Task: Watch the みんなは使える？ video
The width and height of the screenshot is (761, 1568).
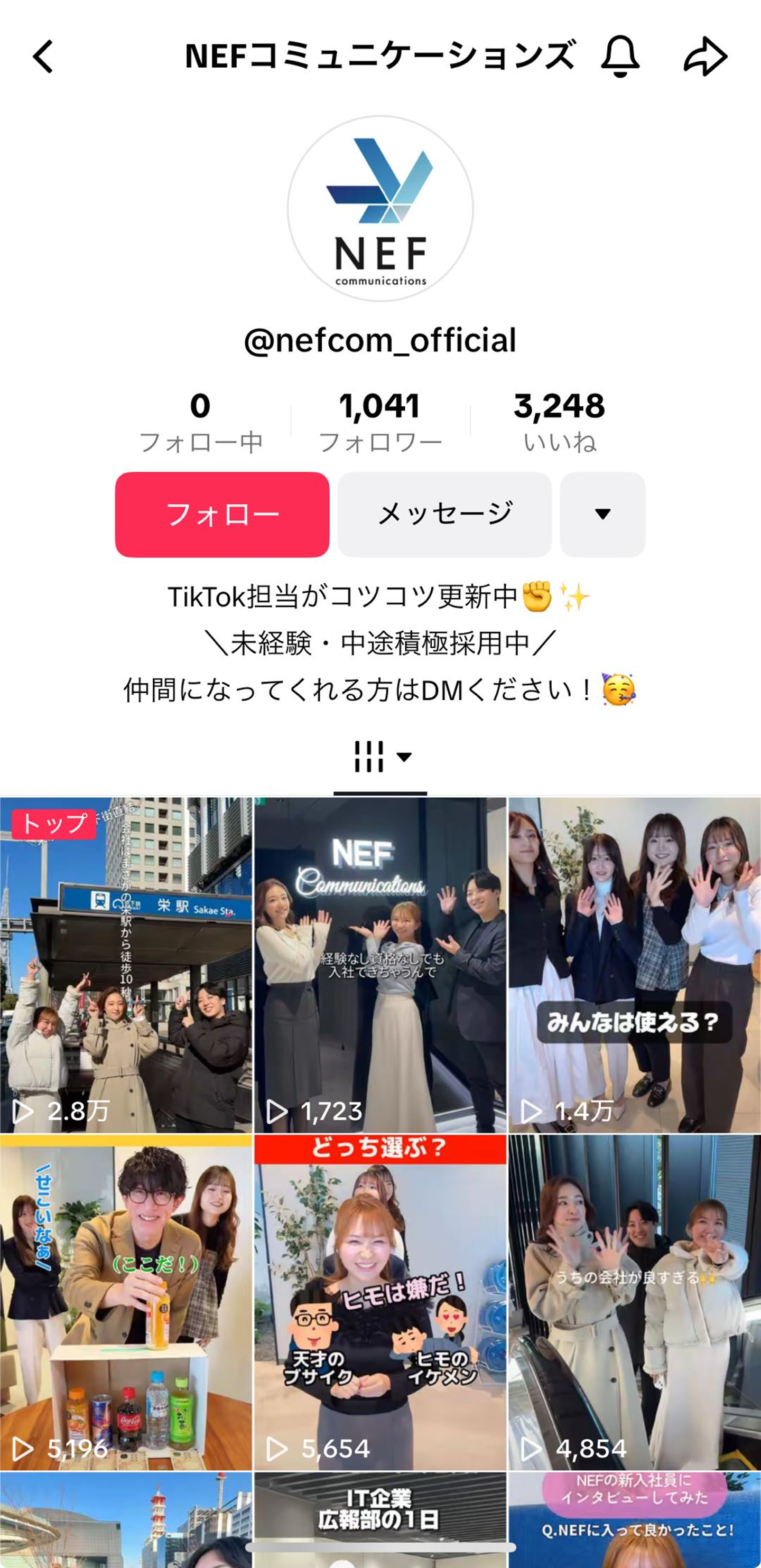Action: coord(634,965)
